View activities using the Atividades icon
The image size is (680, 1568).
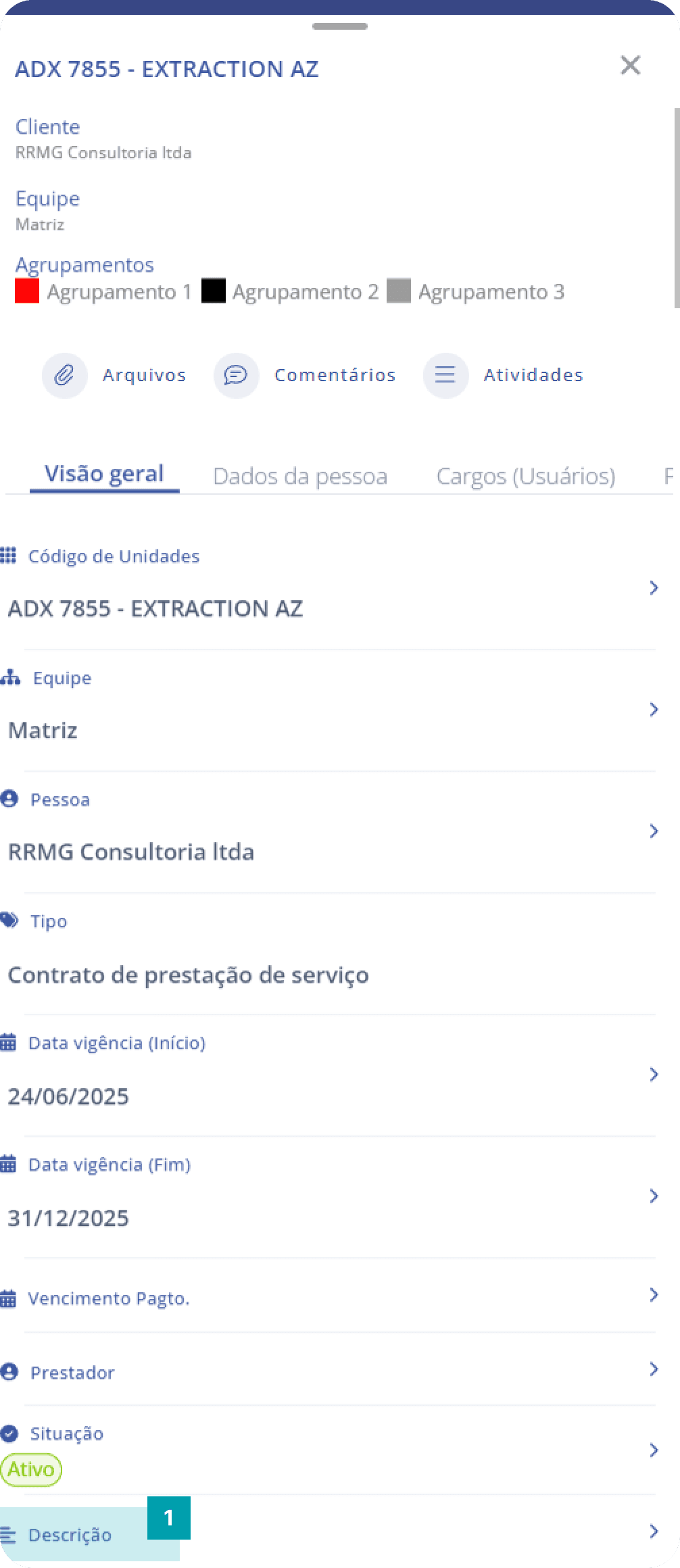pyautogui.click(x=445, y=375)
